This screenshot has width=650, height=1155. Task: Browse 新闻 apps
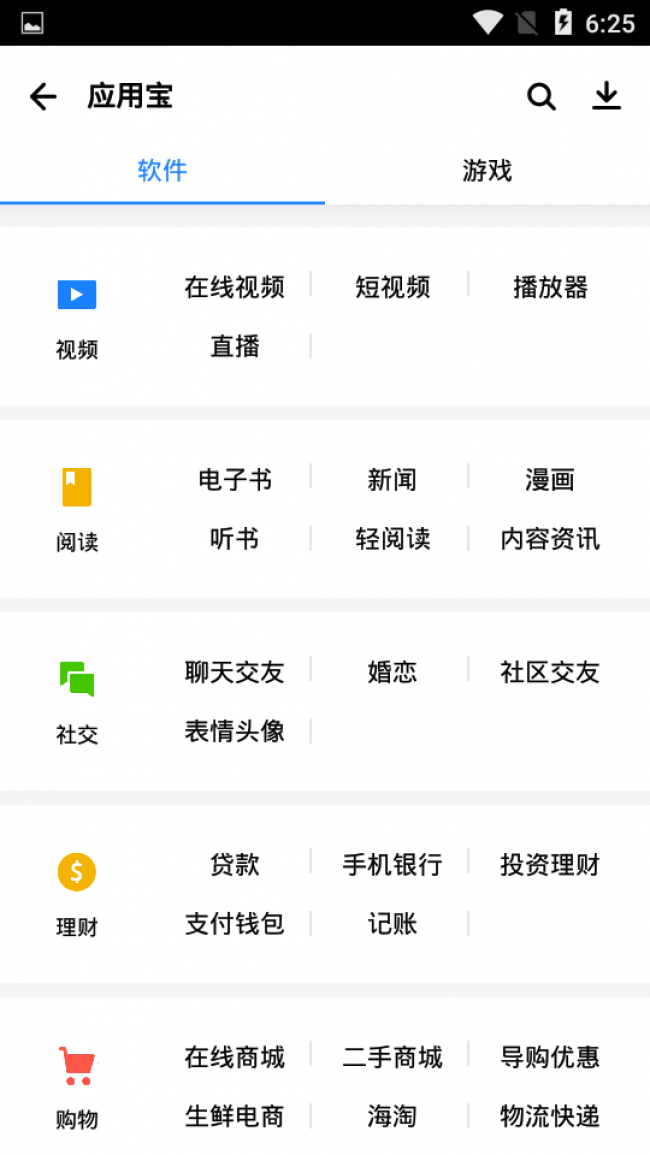(392, 480)
